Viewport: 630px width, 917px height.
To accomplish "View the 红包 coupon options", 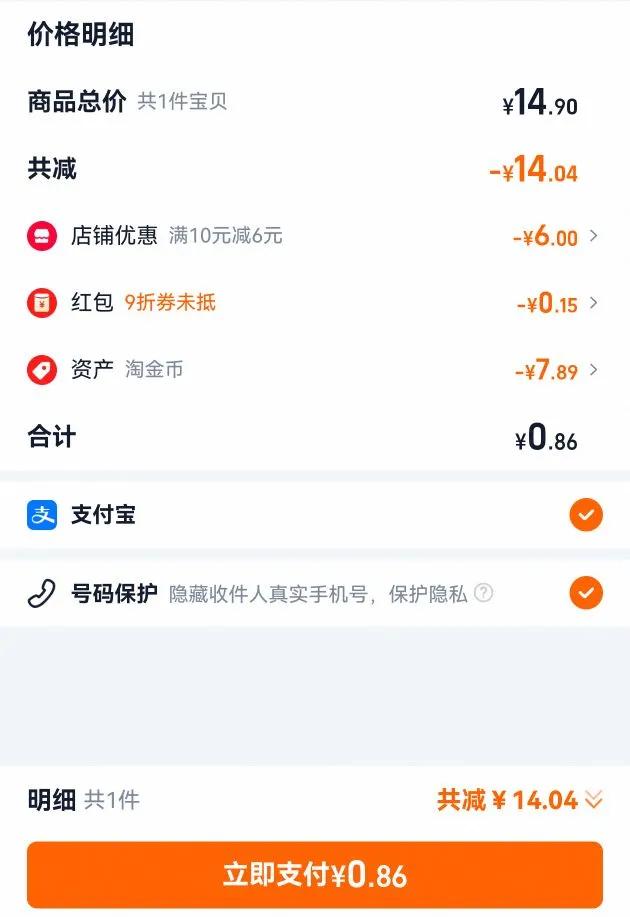I will tap(593, 303).
